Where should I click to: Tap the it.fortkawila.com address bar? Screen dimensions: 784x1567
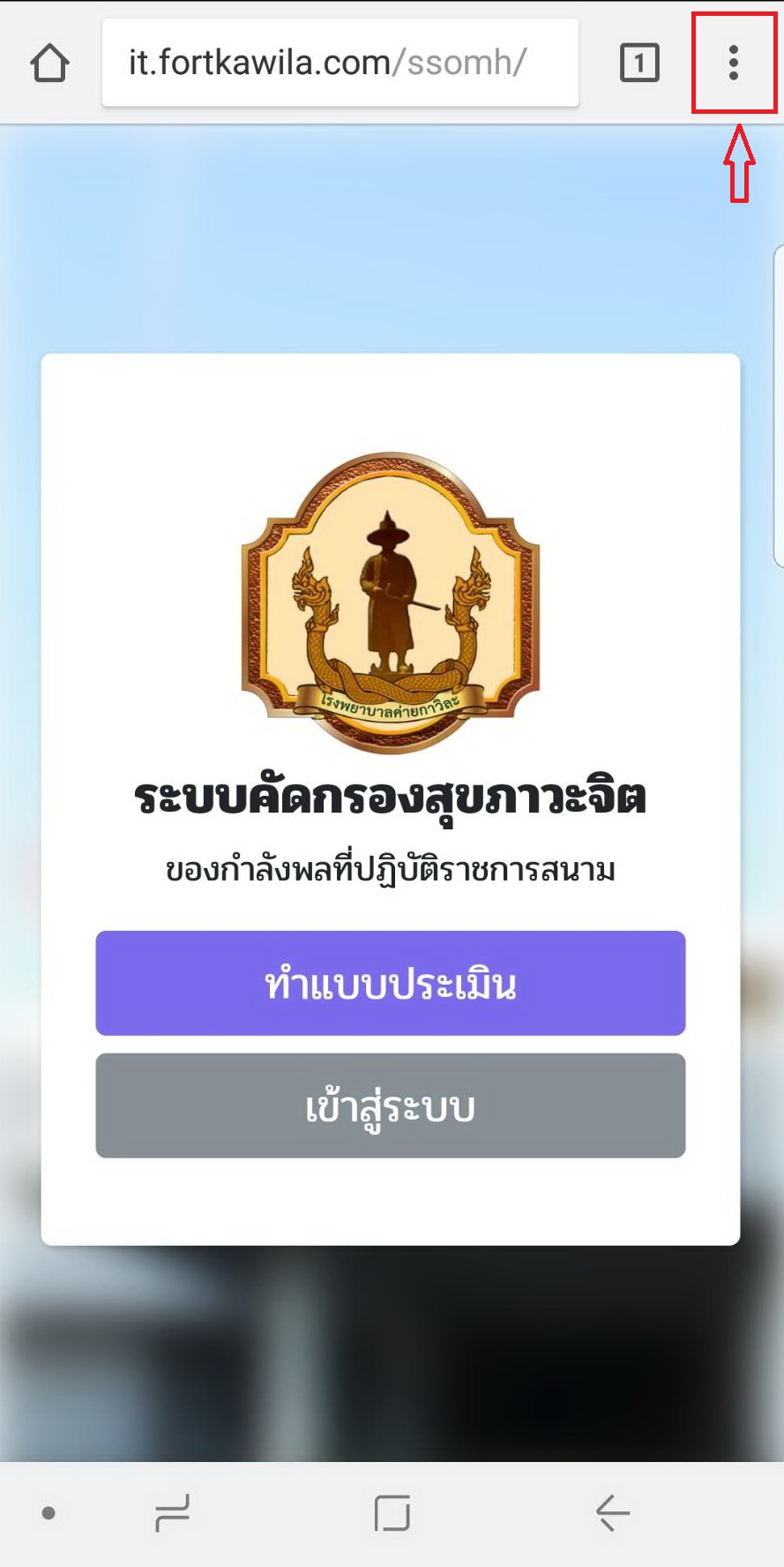point(340,64)
